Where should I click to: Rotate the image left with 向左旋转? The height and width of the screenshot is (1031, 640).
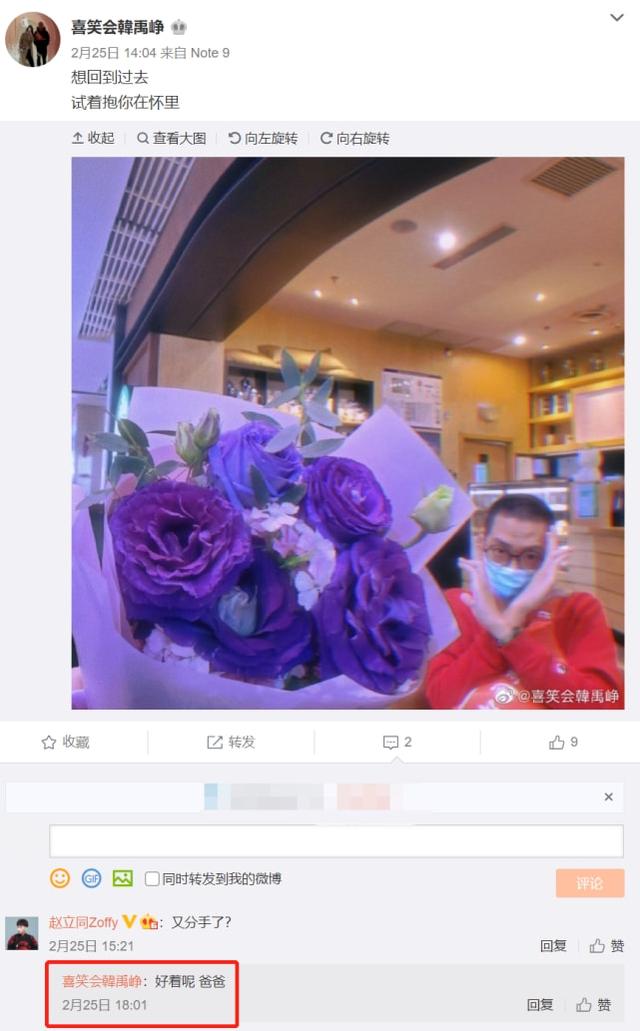point(263,138)
